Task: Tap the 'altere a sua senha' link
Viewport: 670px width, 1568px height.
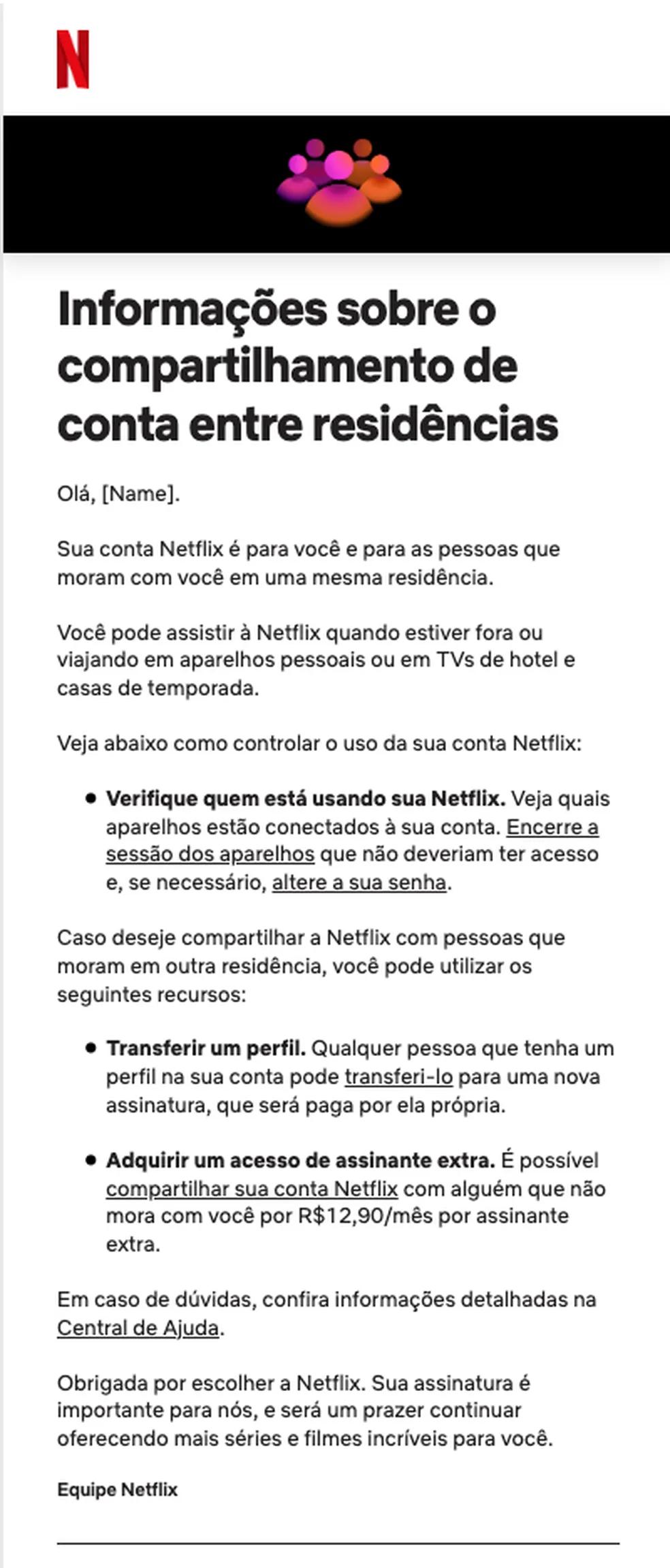Action: (x=359, y=882)
